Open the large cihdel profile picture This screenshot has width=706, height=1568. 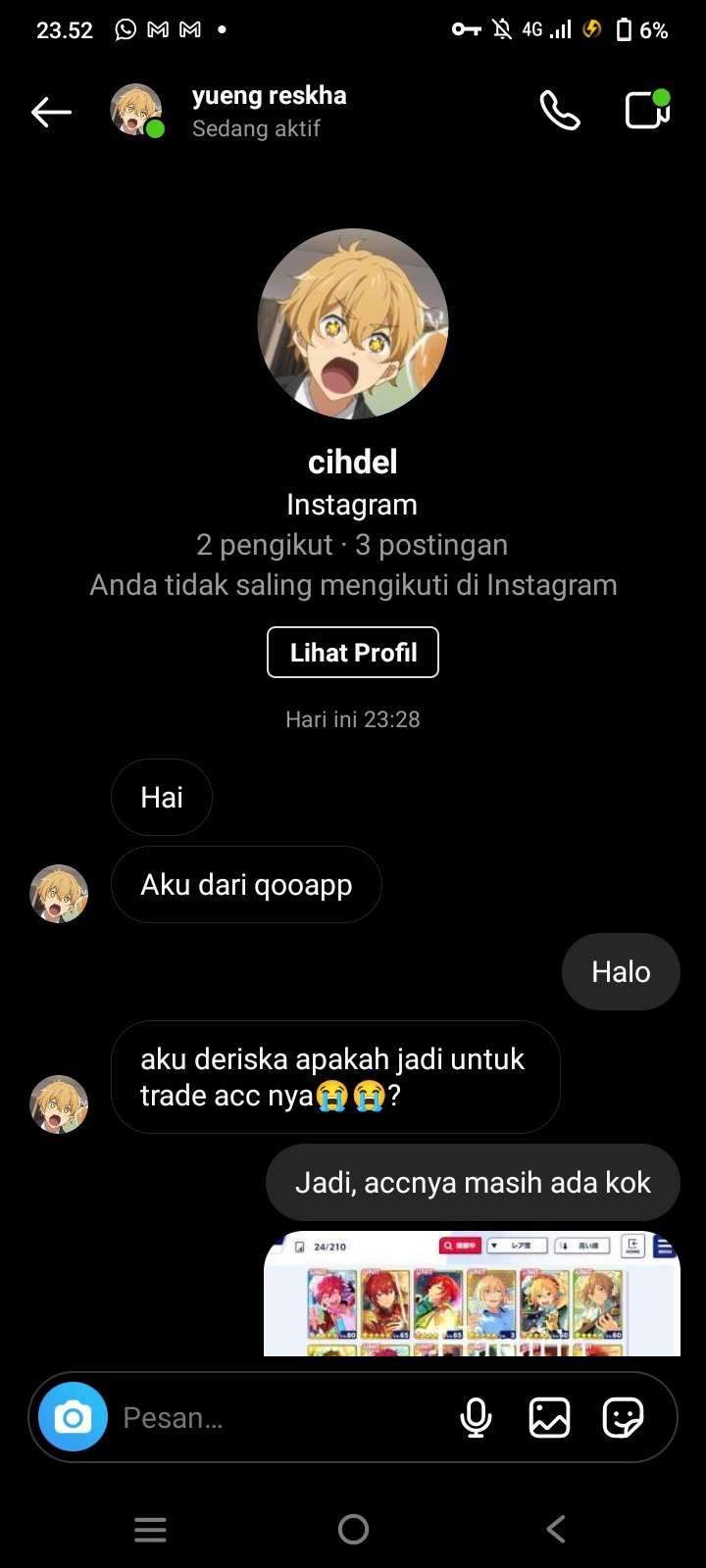pos(353,324)
